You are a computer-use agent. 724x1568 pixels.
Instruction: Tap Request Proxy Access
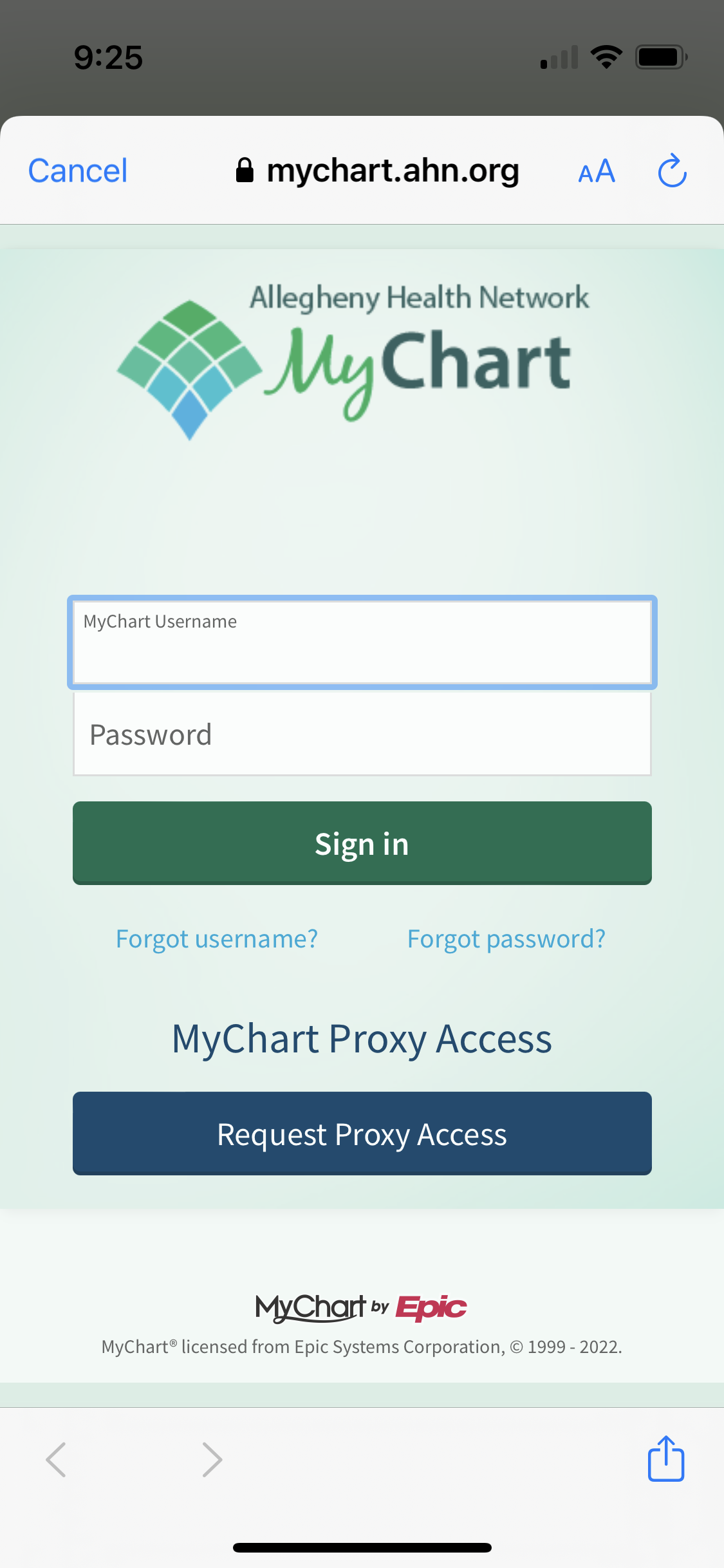pyautogui.click(x=362, y=1134)
